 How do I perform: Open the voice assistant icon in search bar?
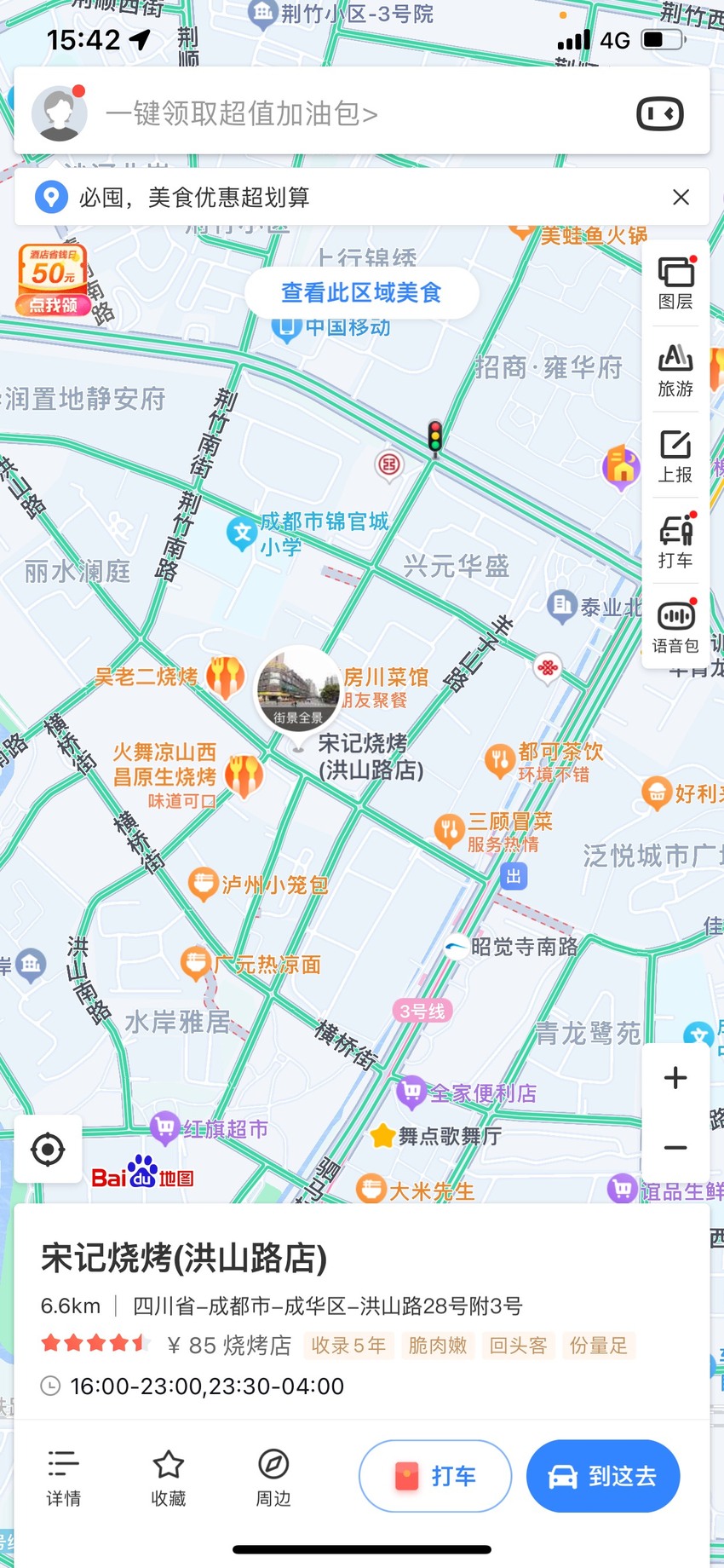(x=660, y=113)
